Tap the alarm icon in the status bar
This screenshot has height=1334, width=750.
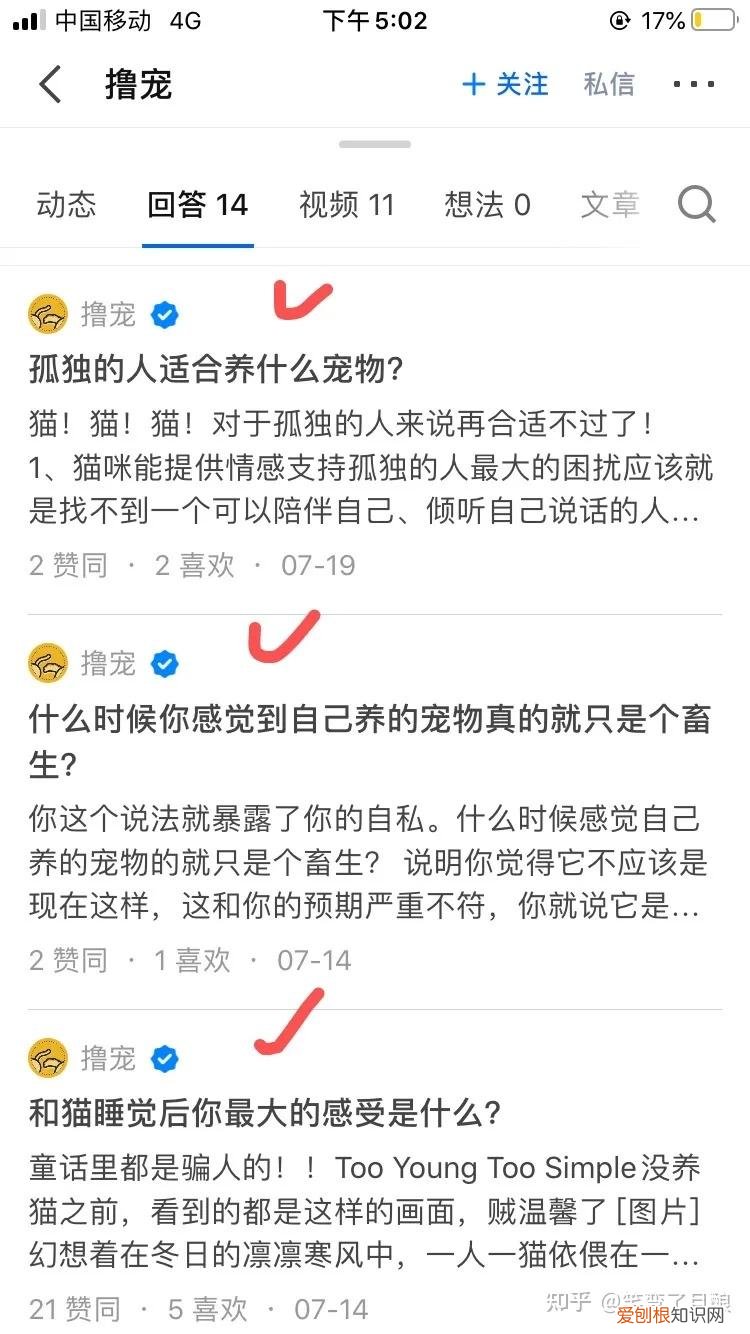pyautogui.click(x=622, y=18)
